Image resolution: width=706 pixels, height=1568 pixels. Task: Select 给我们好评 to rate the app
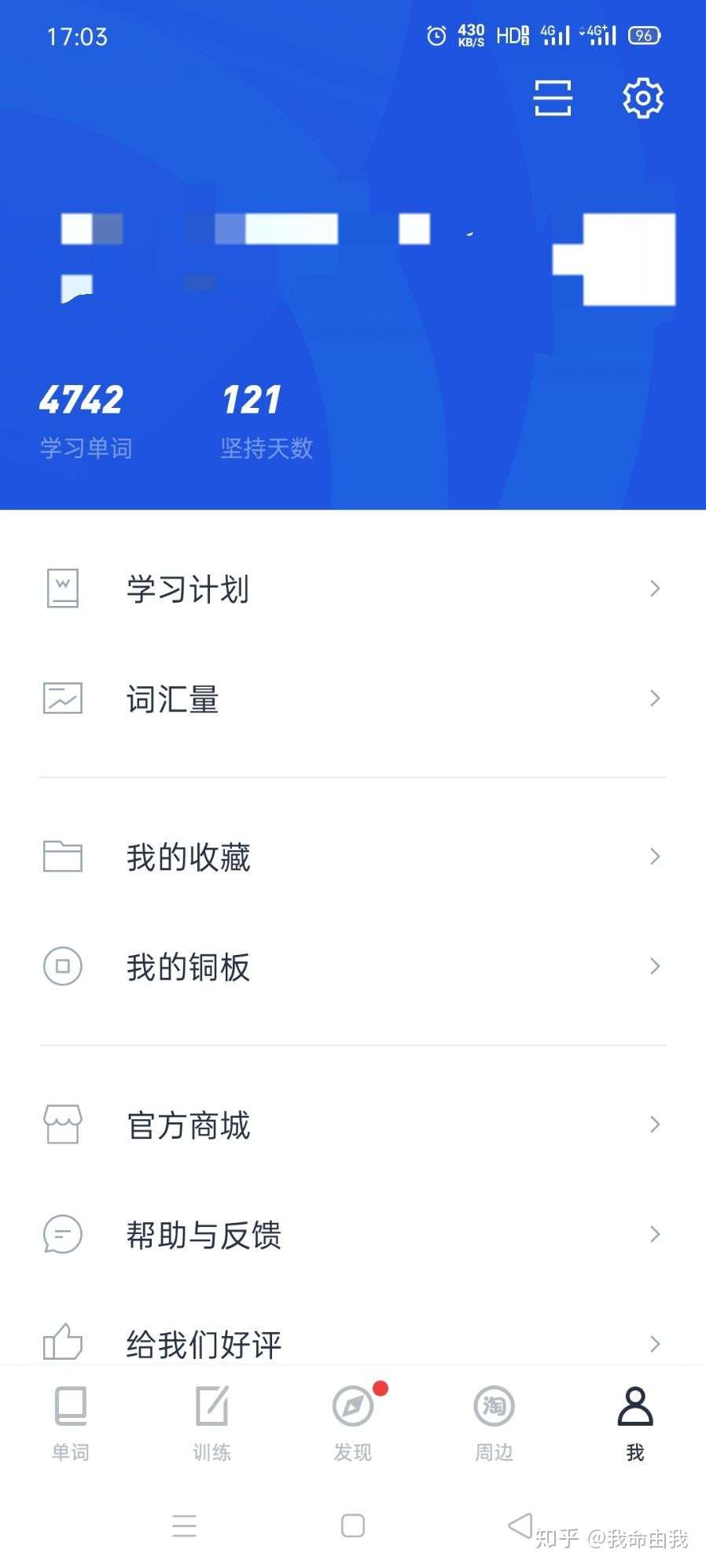coord(353,1343)
